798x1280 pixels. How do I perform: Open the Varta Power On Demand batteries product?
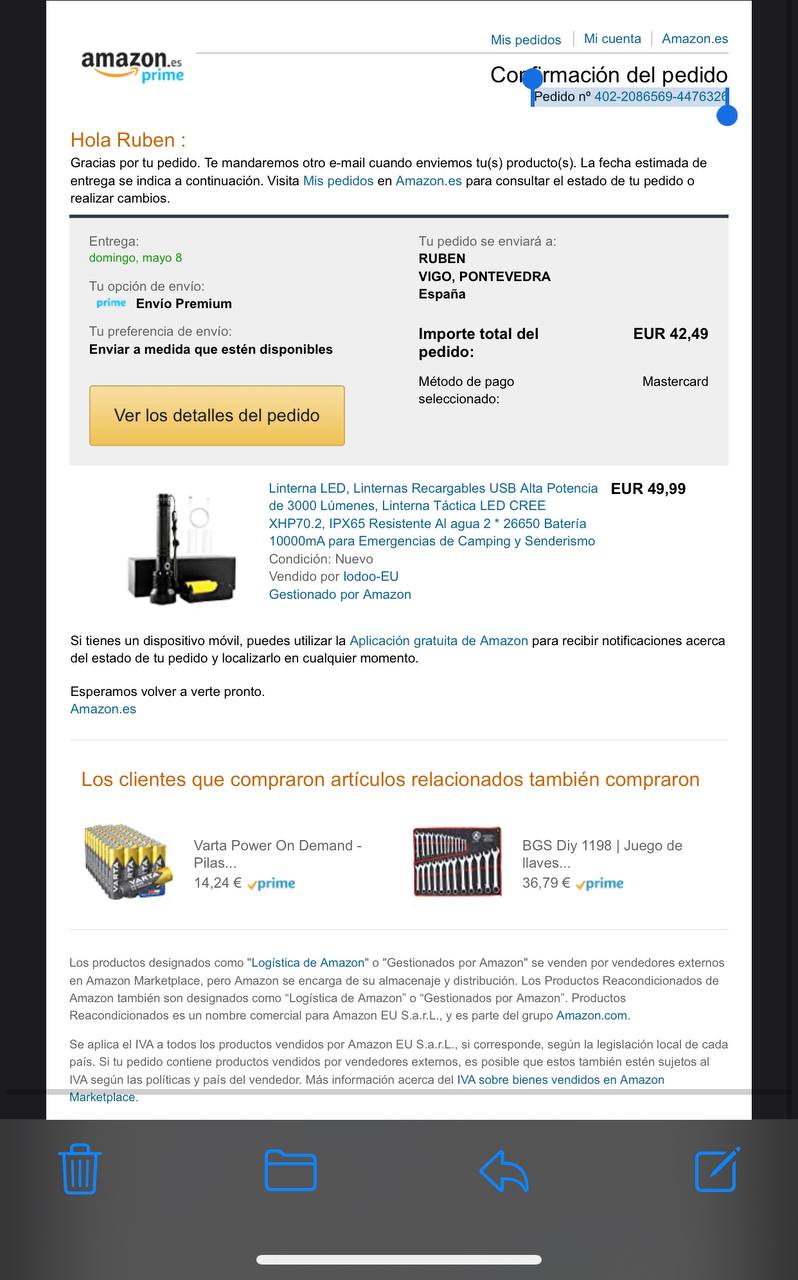click(x=277, y=854)
